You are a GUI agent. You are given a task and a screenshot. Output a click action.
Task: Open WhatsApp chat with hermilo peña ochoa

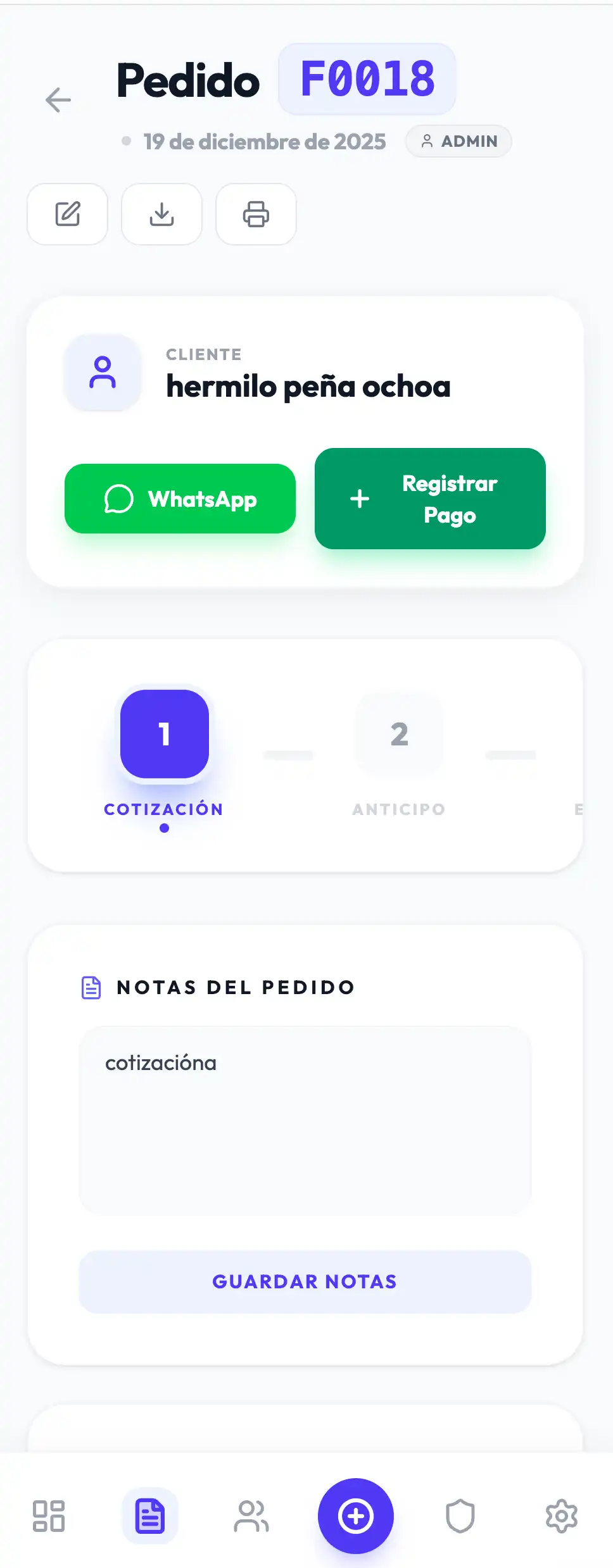(180, 499)
